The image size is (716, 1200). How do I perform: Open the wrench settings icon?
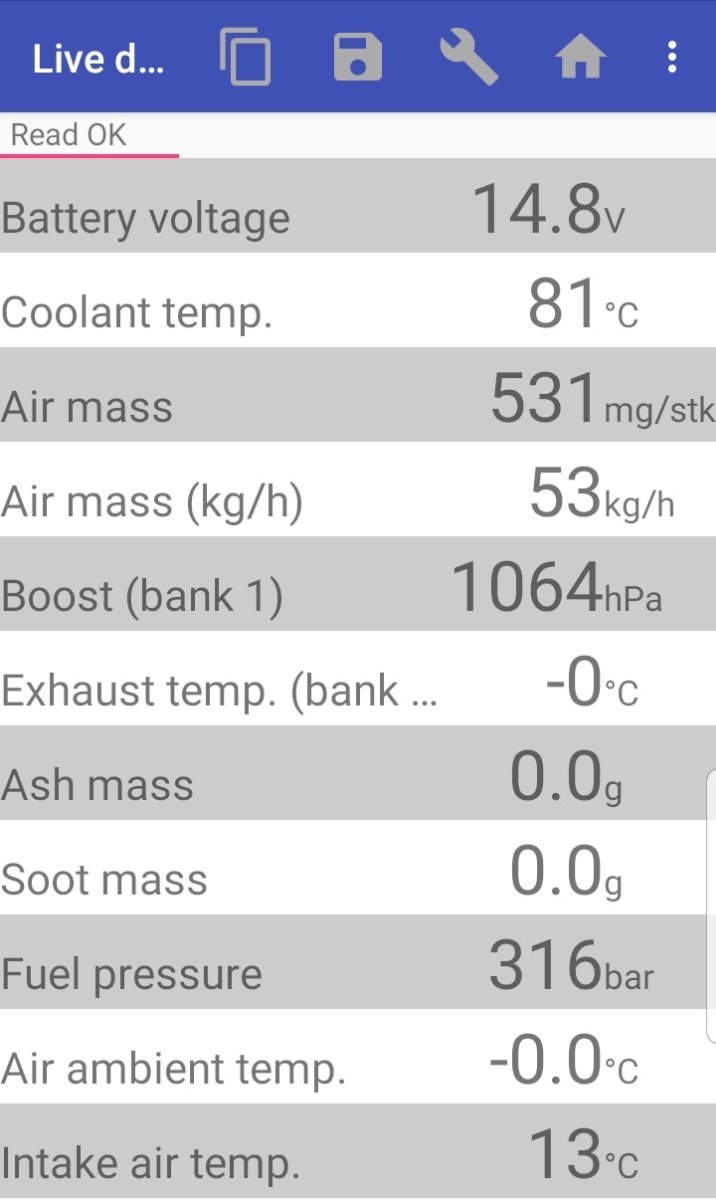pyautogui.click(x=469, y=58)
